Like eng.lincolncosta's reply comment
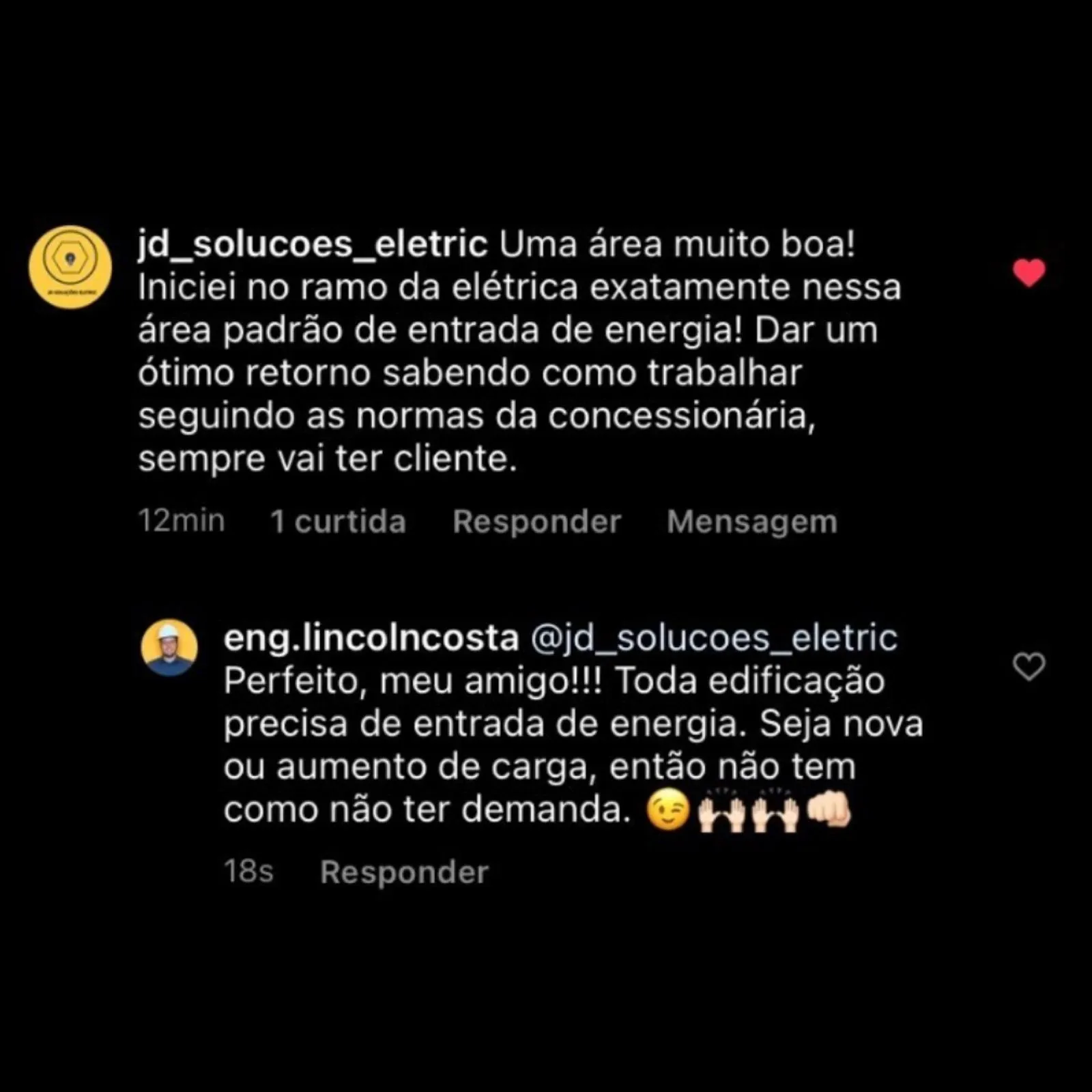1092x1092 pixels. click(1029, 666)
